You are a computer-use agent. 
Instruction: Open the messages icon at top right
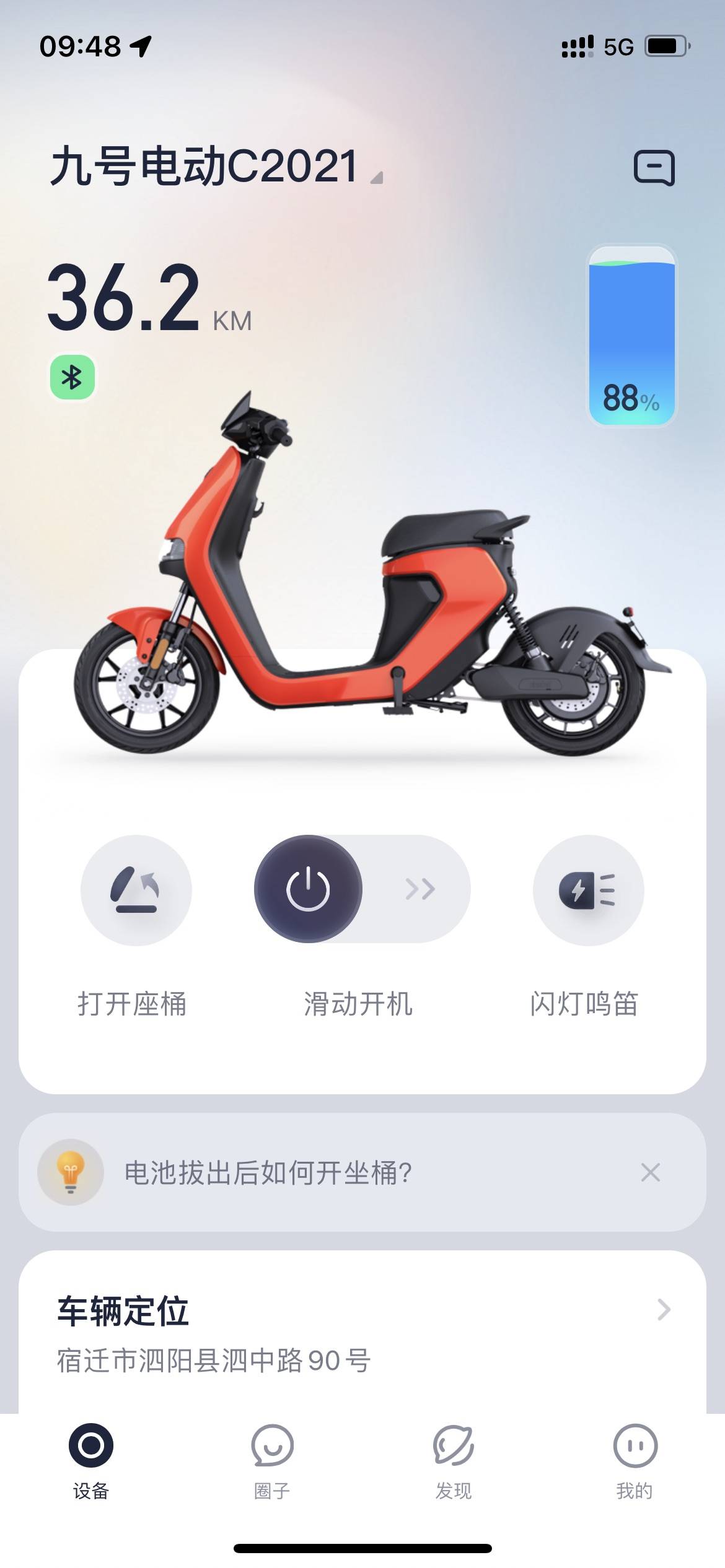click(x=654, y=168)
